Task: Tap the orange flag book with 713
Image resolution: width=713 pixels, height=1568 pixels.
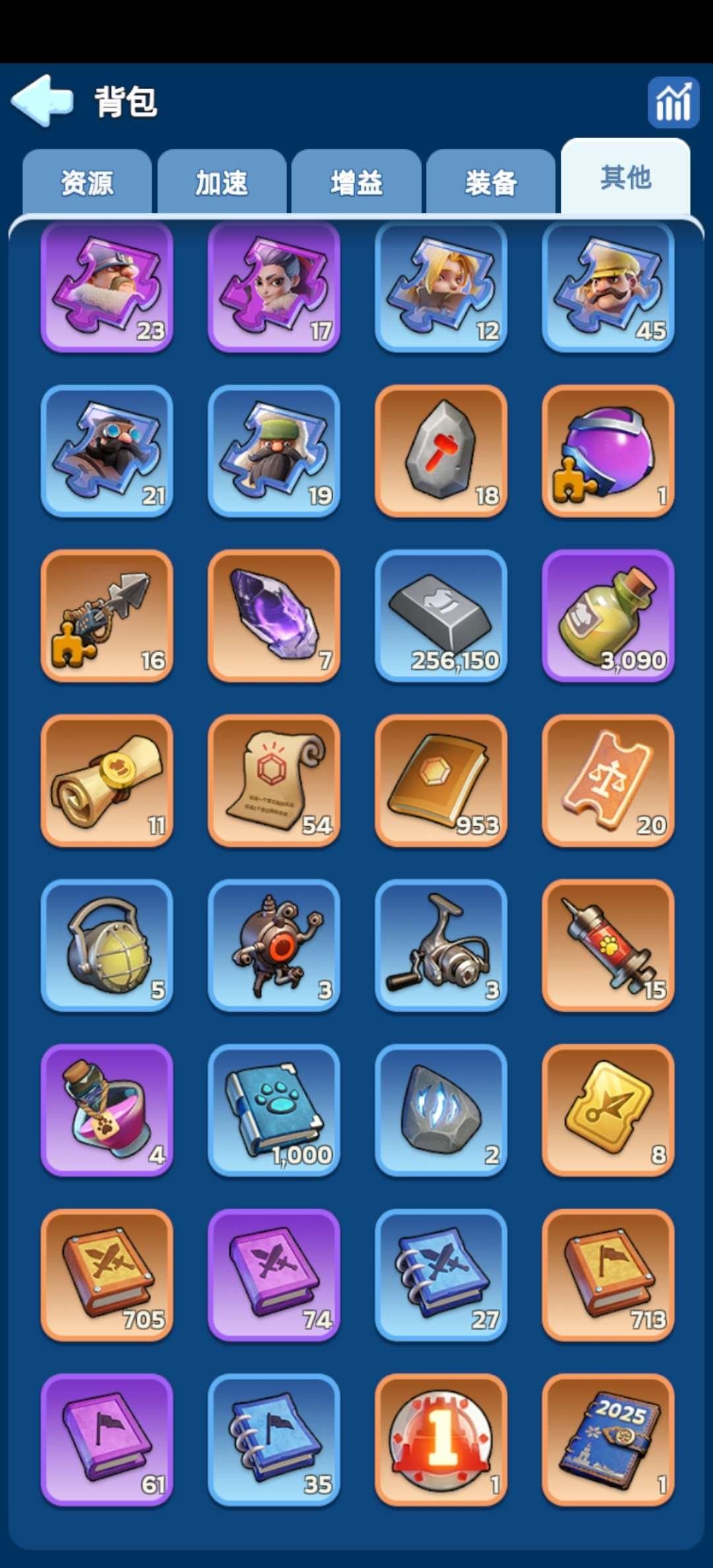Action: pyautogui.click(x=608, y=1275)
